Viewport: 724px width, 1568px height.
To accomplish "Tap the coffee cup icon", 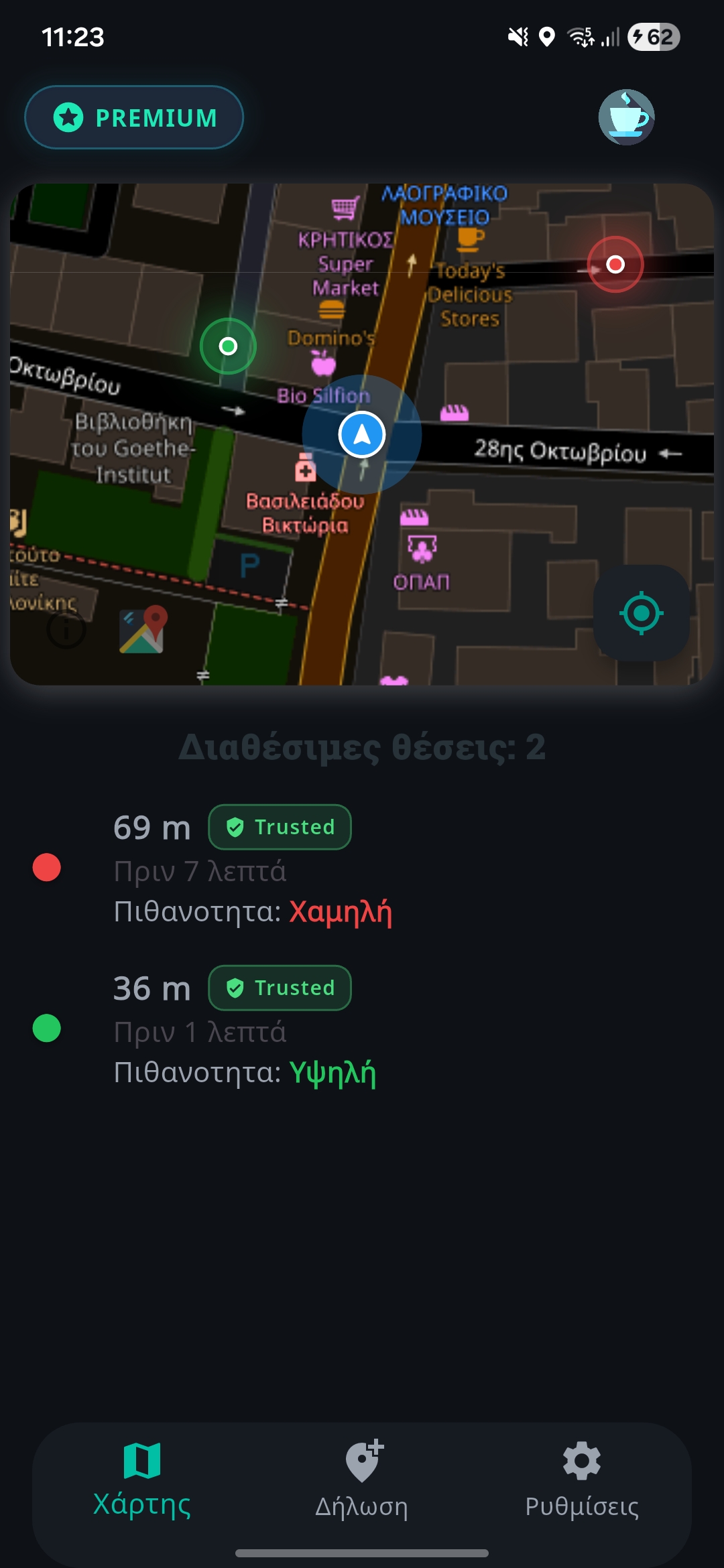I will 626,117.
